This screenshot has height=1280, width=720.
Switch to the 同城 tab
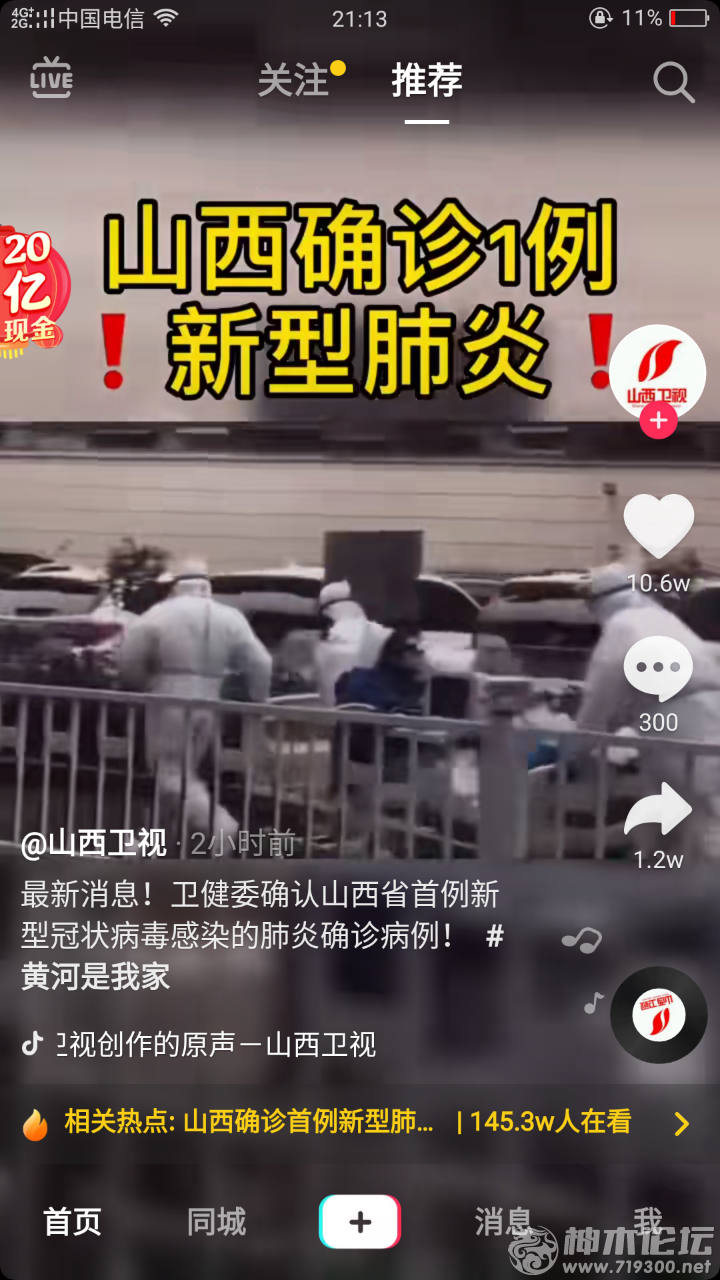click(216, 1222)
